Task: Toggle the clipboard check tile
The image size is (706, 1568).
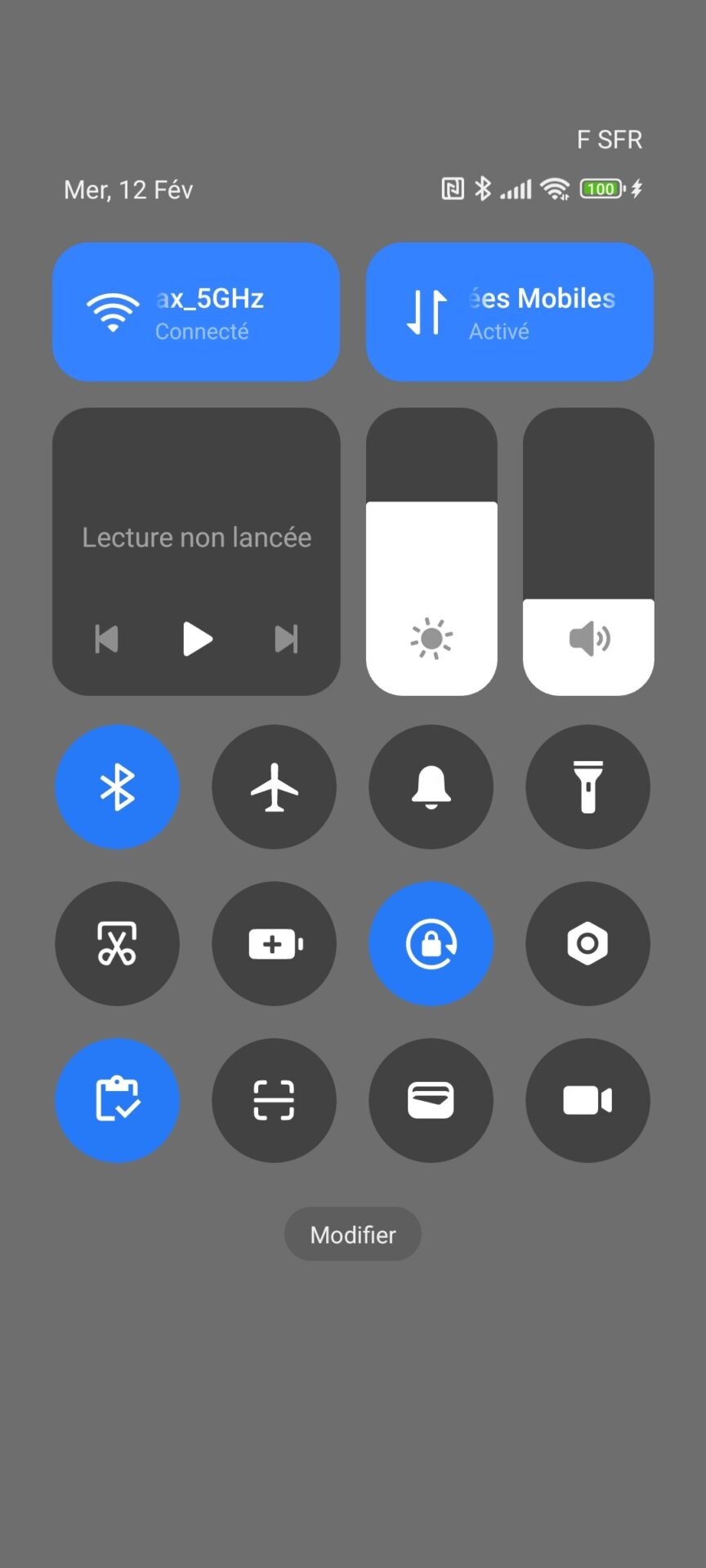Action: click(x=118, y=1101)
